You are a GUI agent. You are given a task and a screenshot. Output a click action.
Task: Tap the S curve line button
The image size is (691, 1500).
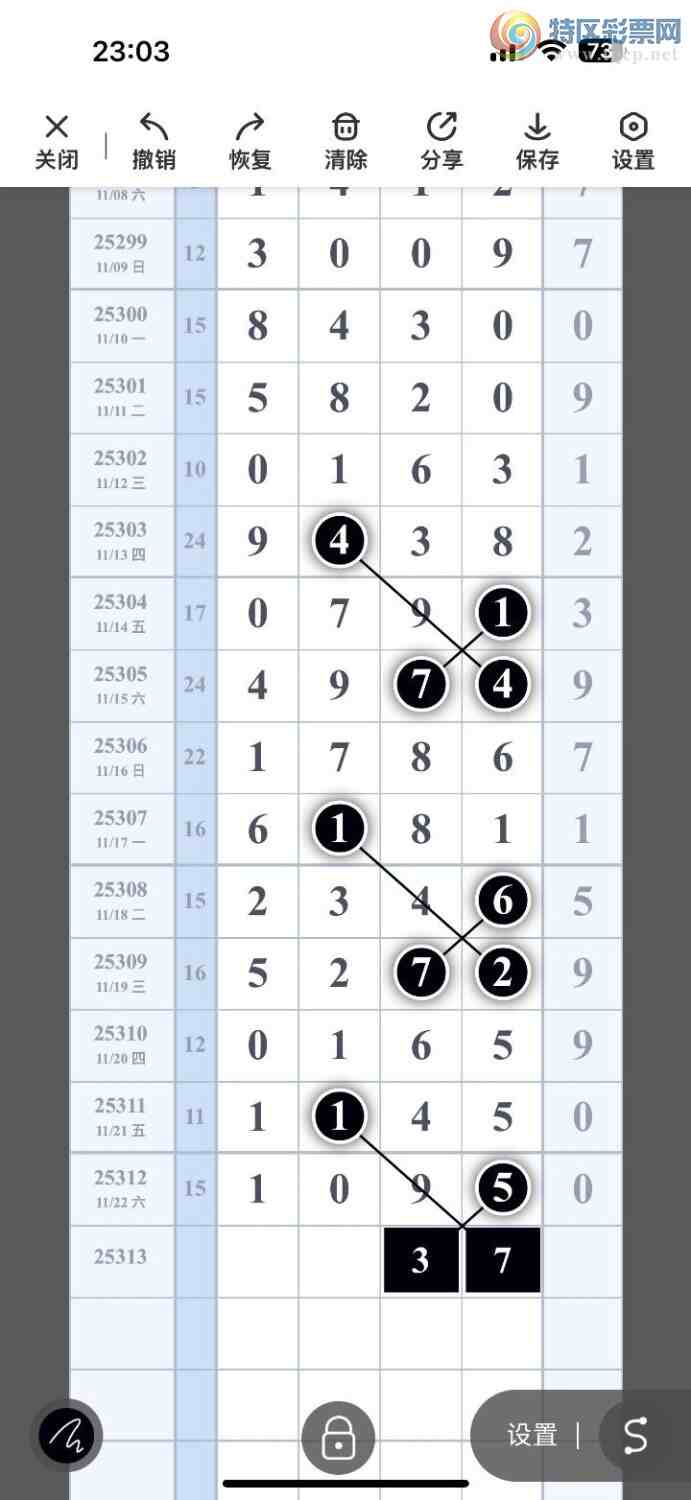[x=635, y=1436]
